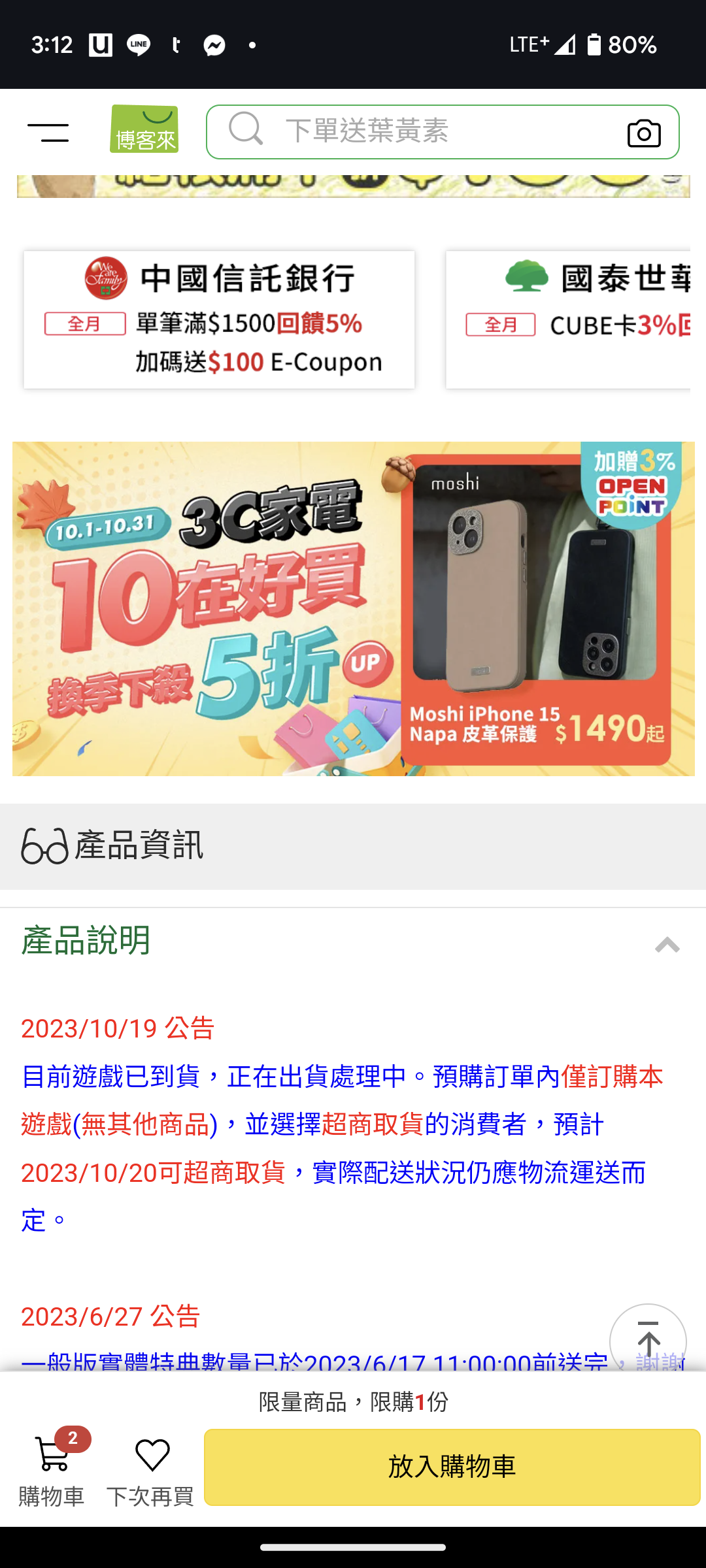Open the 中國信託銀行 promotion card

click(219, 319)
